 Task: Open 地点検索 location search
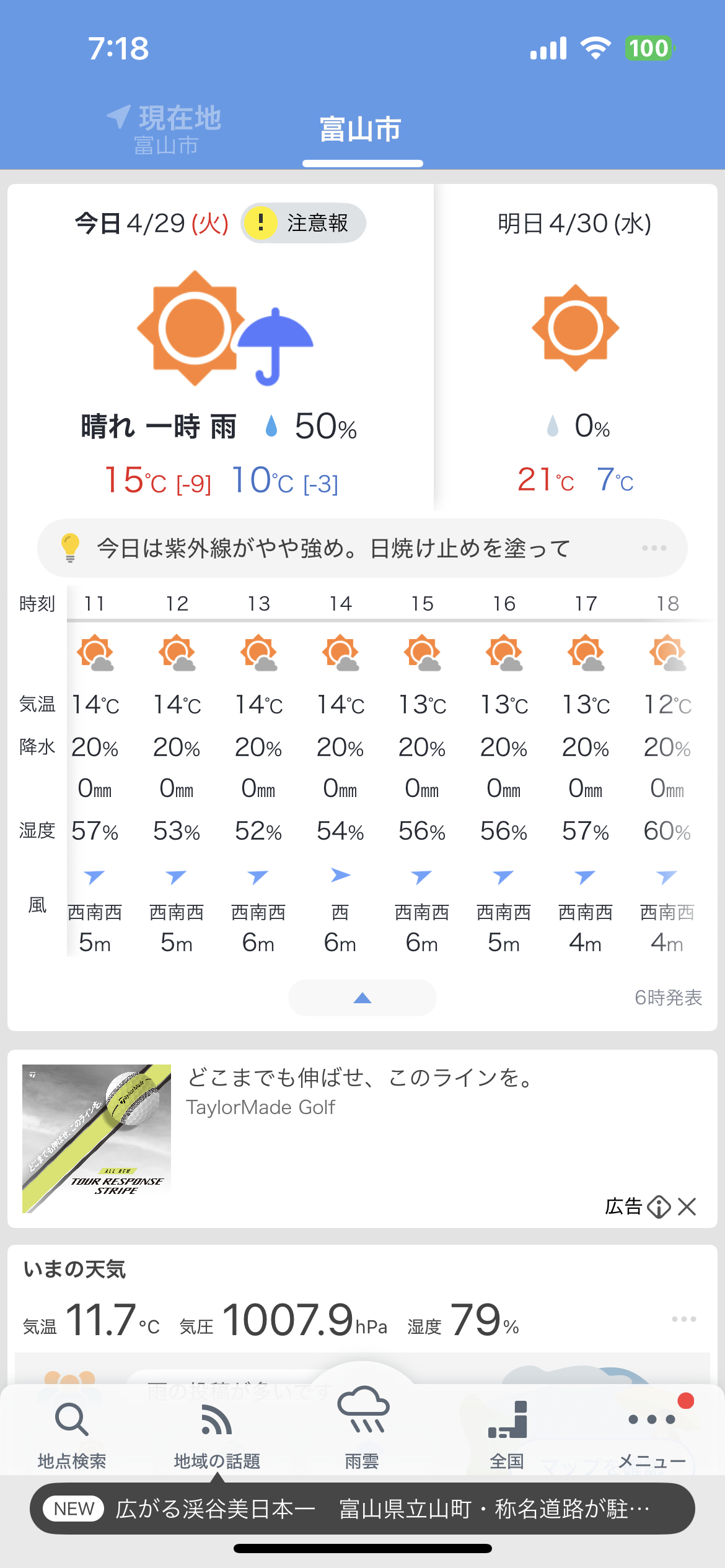(72, 1434)
